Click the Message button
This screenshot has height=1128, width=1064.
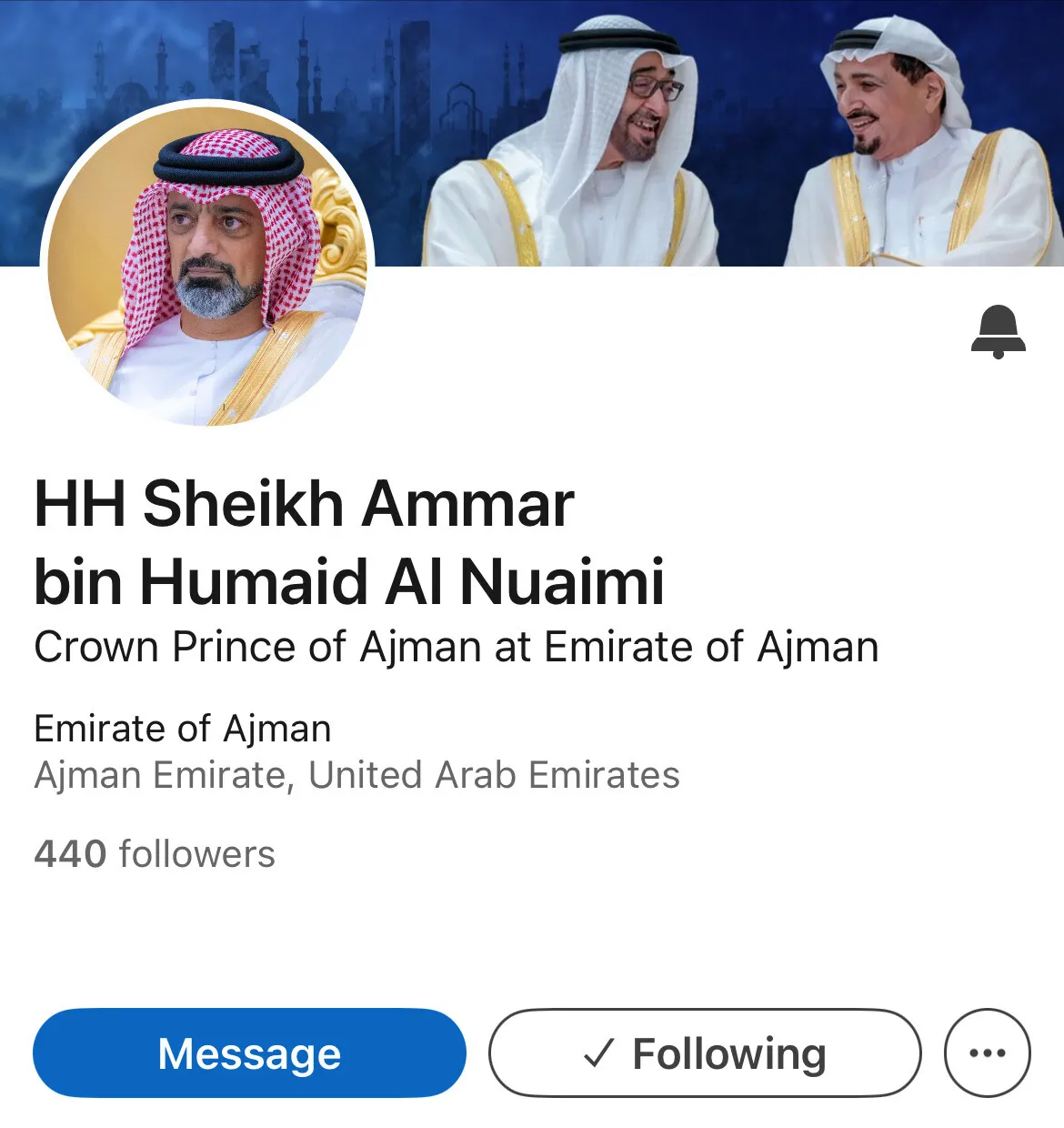click(x=247, y=1052)
